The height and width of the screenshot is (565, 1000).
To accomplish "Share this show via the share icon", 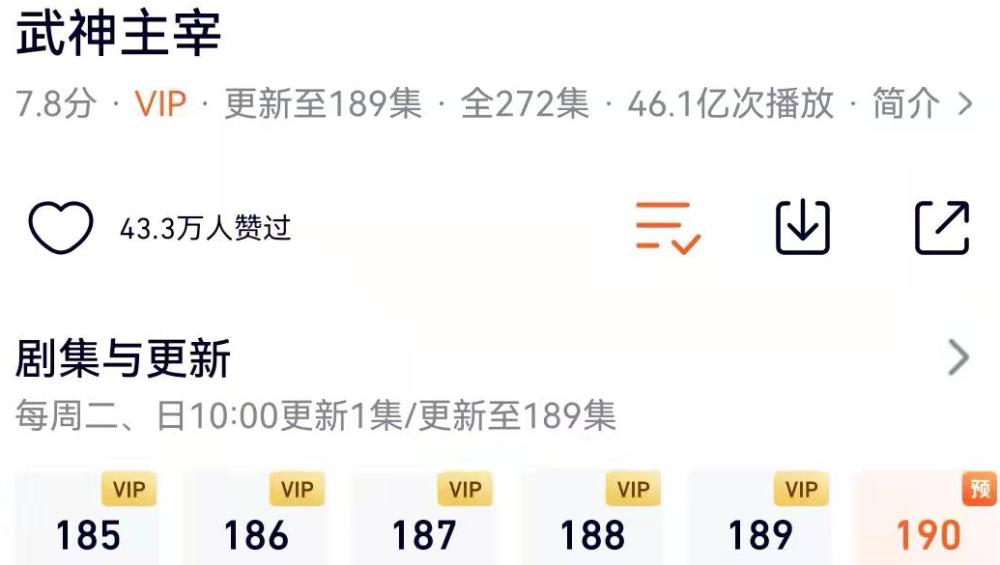I will 942,227.
